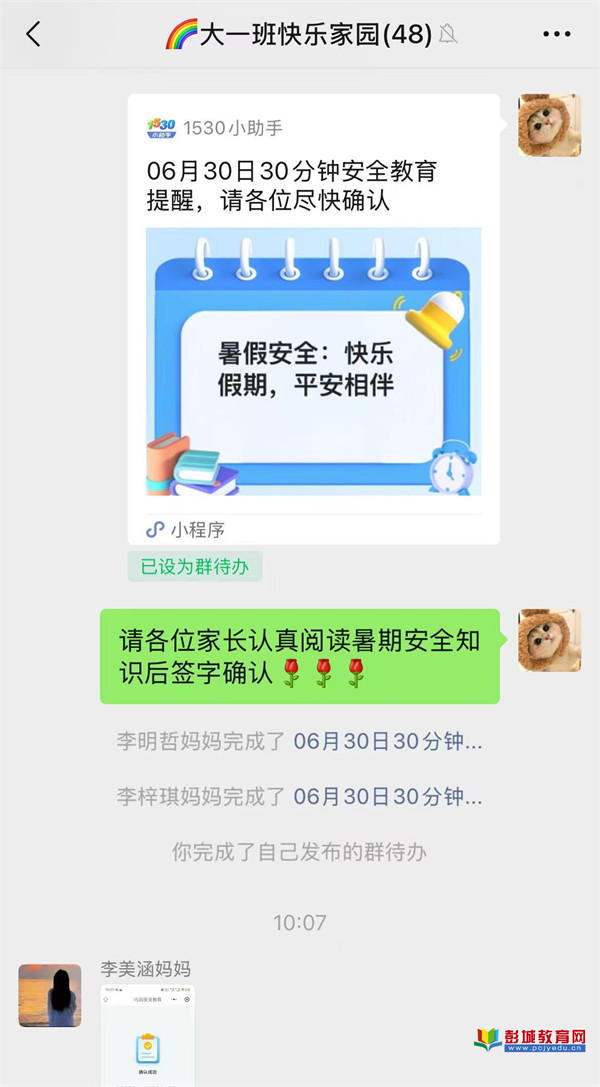View 李美涵妈妈's profile avatar
This screenshot has height=1087, width=600.
pyautogui.click(x=50, y=996)
